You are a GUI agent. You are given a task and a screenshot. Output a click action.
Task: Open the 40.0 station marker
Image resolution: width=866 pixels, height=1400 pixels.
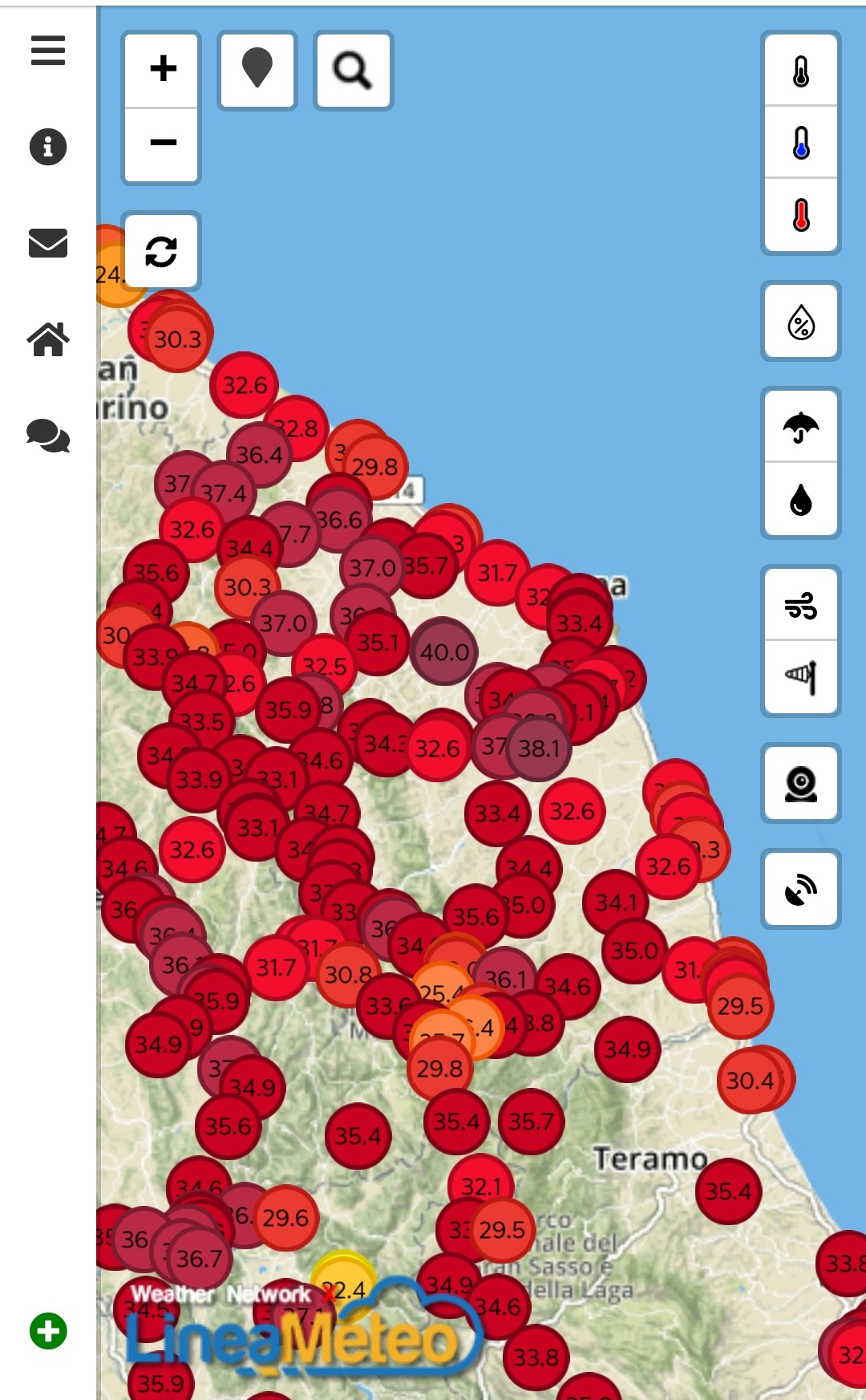click(x=444, y=651)
